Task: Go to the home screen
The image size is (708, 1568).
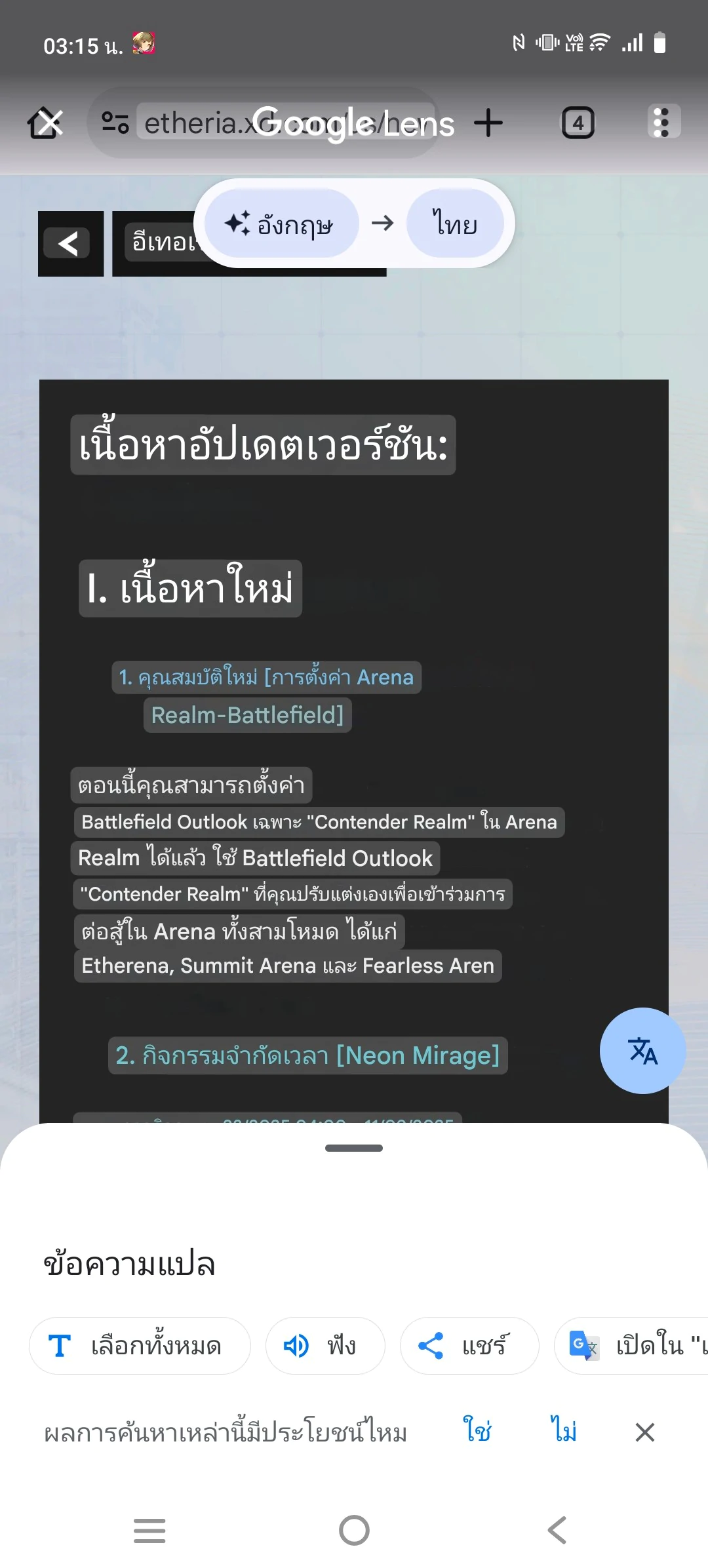Action: tap(354, 1531)
